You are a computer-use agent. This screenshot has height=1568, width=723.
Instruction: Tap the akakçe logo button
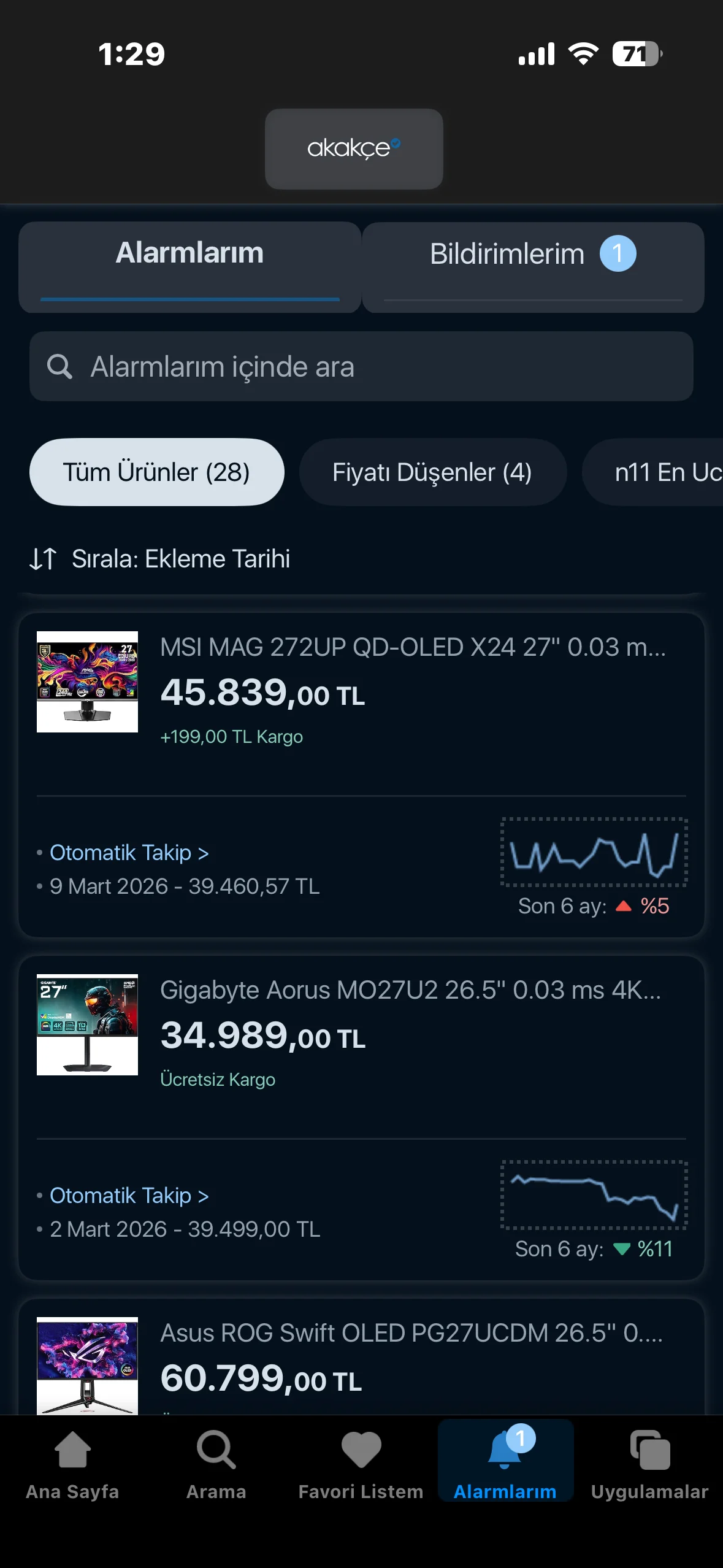354,148
